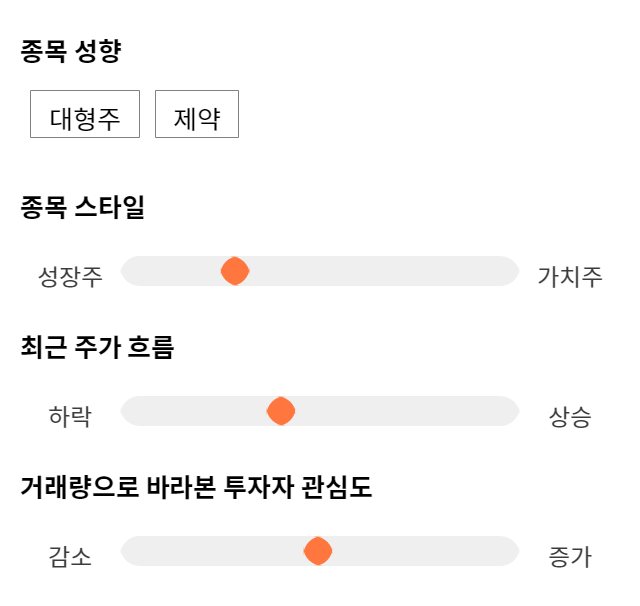Tap the 감소–증가 volume interest slider handle
The width and height of the screenshot is (640, 606).
(318, 551)
